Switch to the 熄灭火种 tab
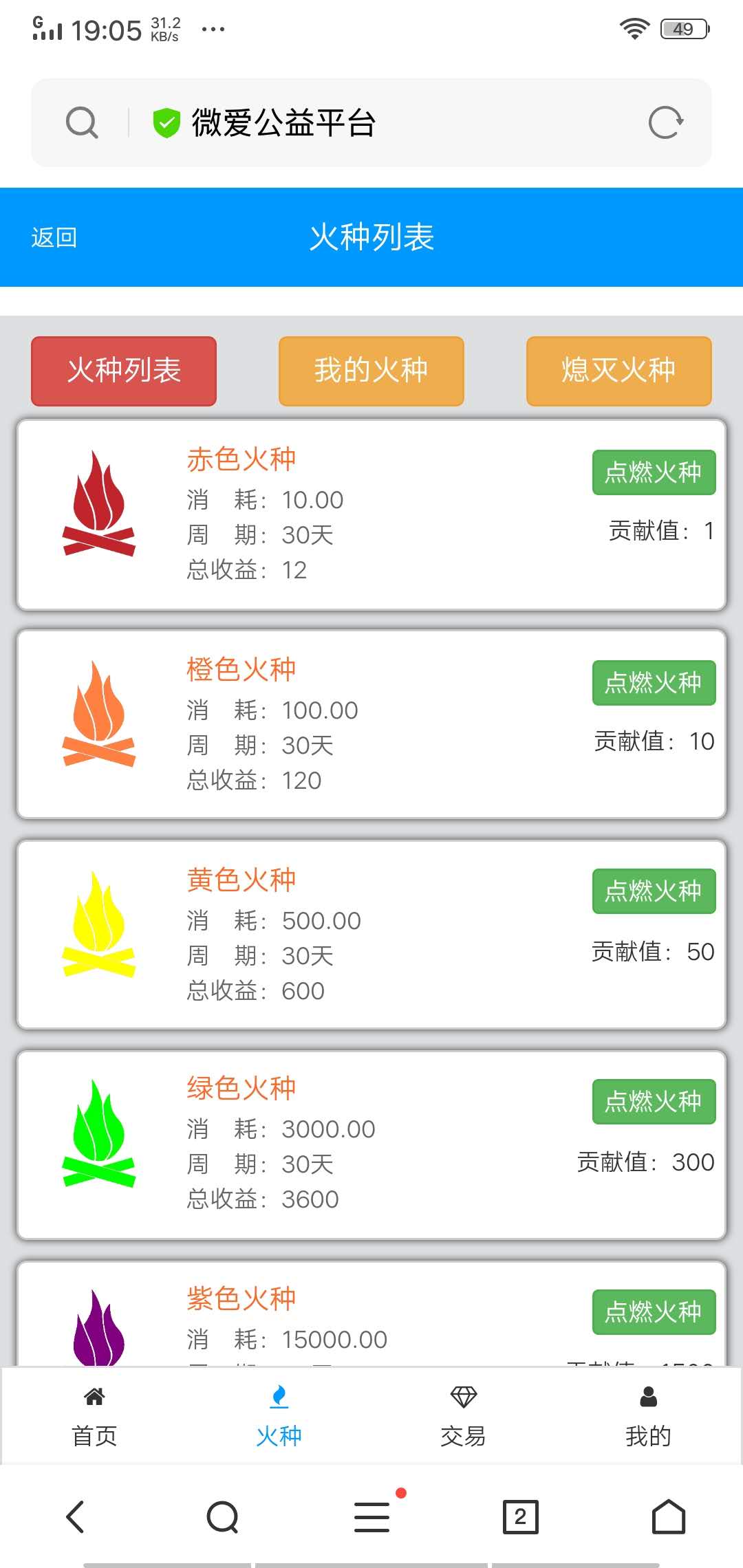Viewport: 743px width, 1568px height. click(618, 370)
